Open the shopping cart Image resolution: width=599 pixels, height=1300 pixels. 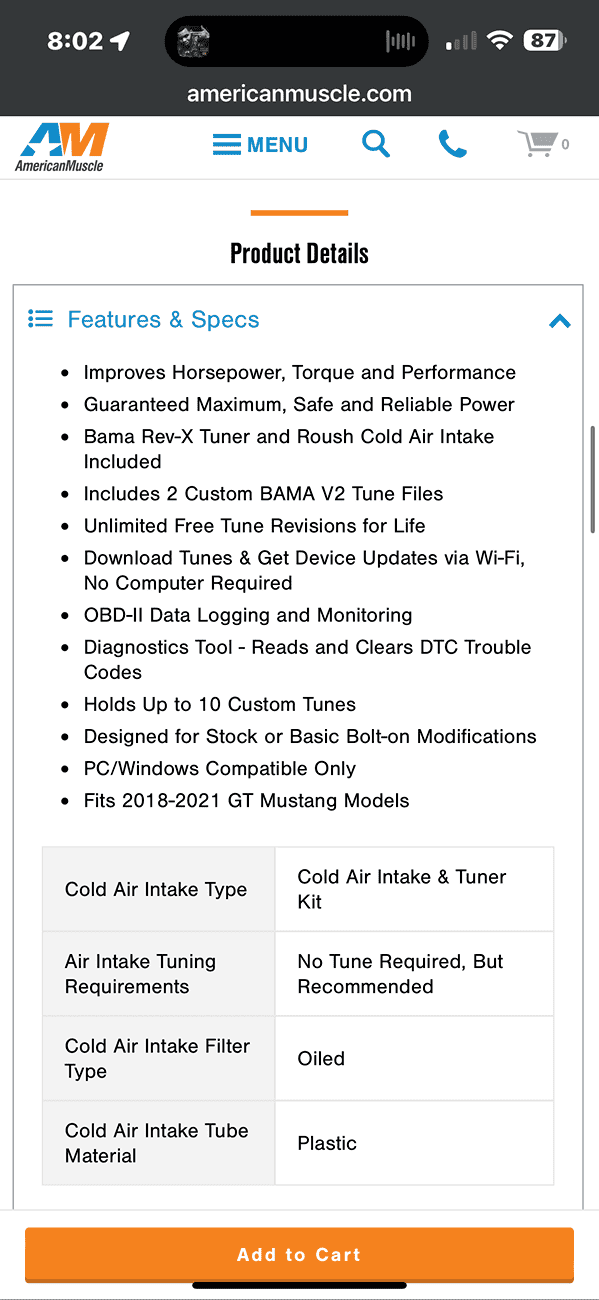tap(543, 145)
